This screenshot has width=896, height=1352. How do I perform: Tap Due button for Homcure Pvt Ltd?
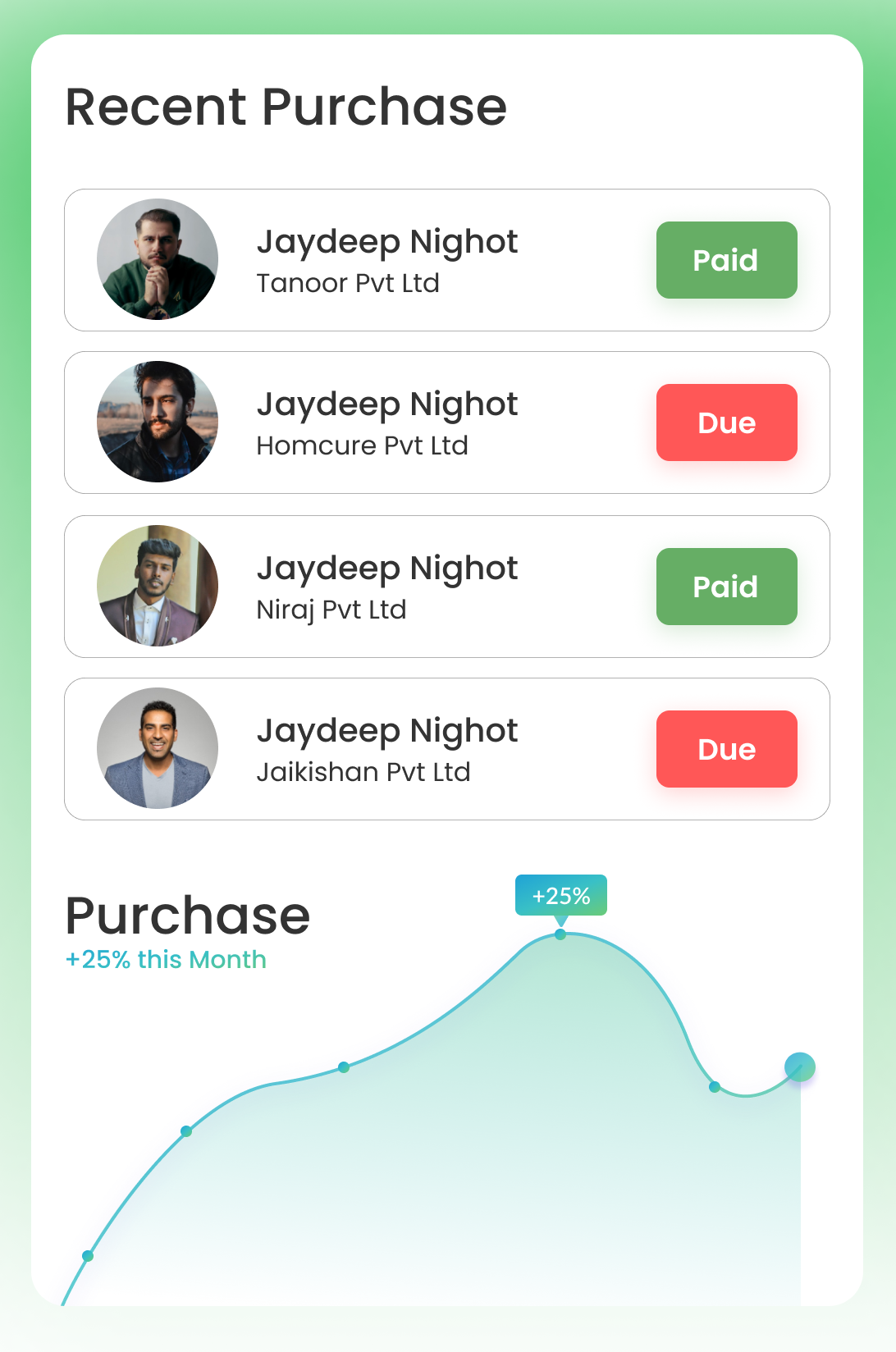tap(726, 422)
